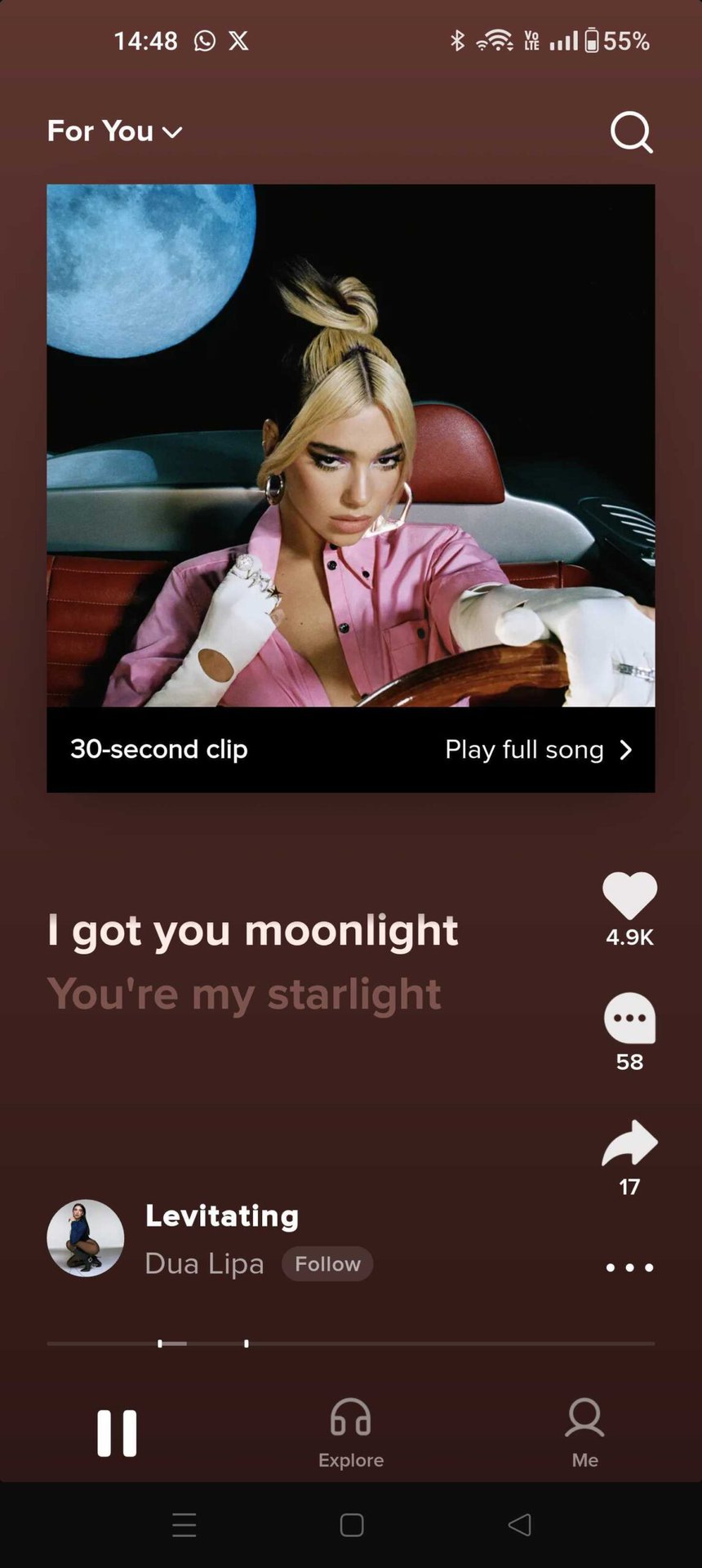Tap the song progress bar

[351, 1343]
